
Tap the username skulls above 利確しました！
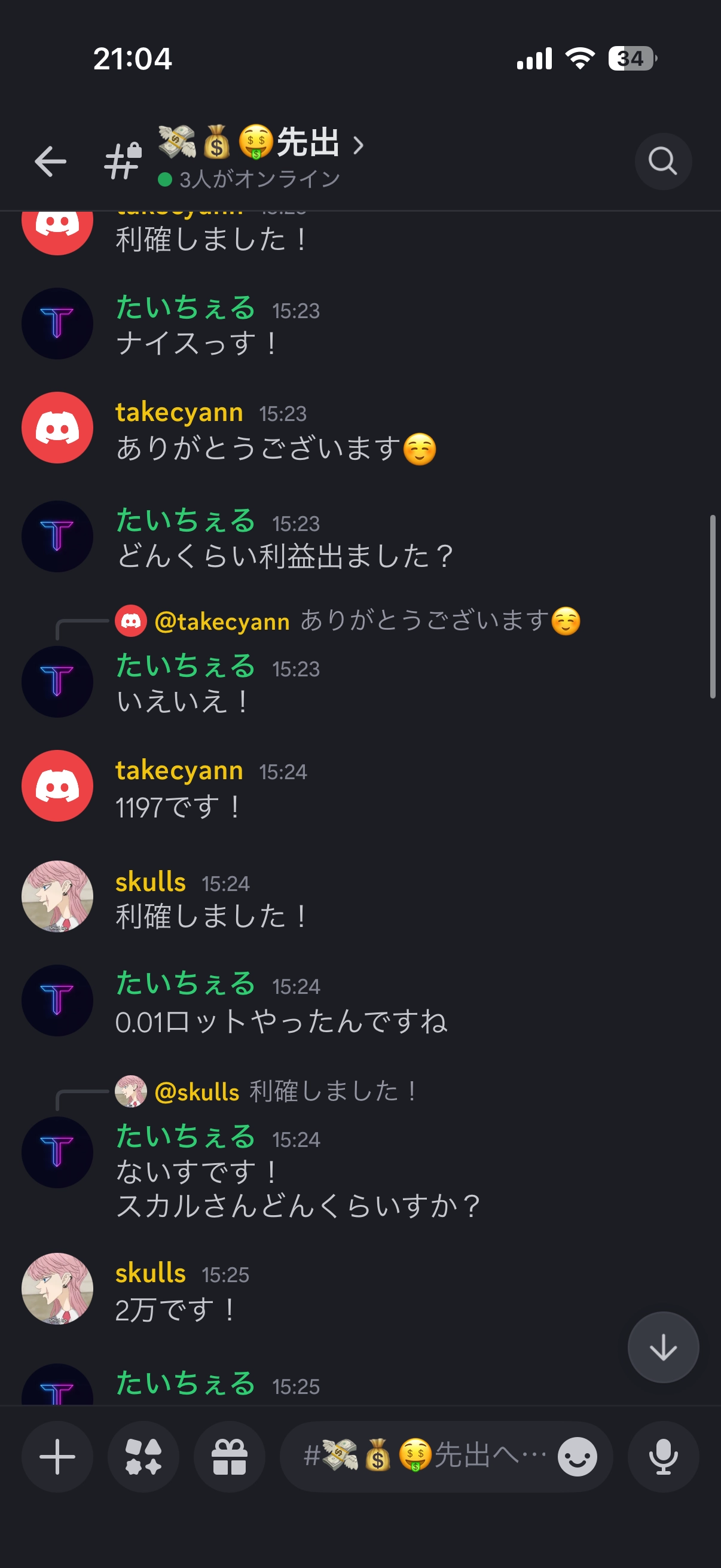[x=150, y=882]
